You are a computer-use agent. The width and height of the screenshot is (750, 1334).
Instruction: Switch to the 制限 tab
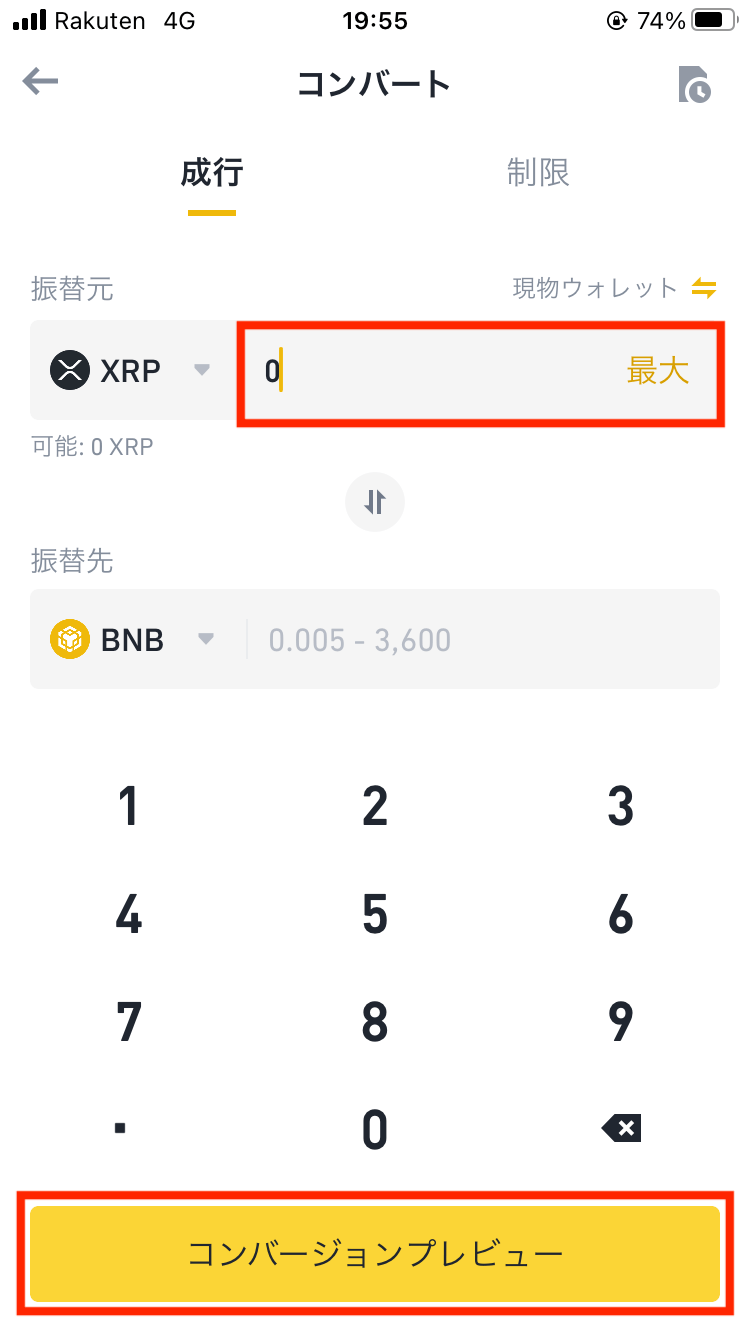pos(538,172)
